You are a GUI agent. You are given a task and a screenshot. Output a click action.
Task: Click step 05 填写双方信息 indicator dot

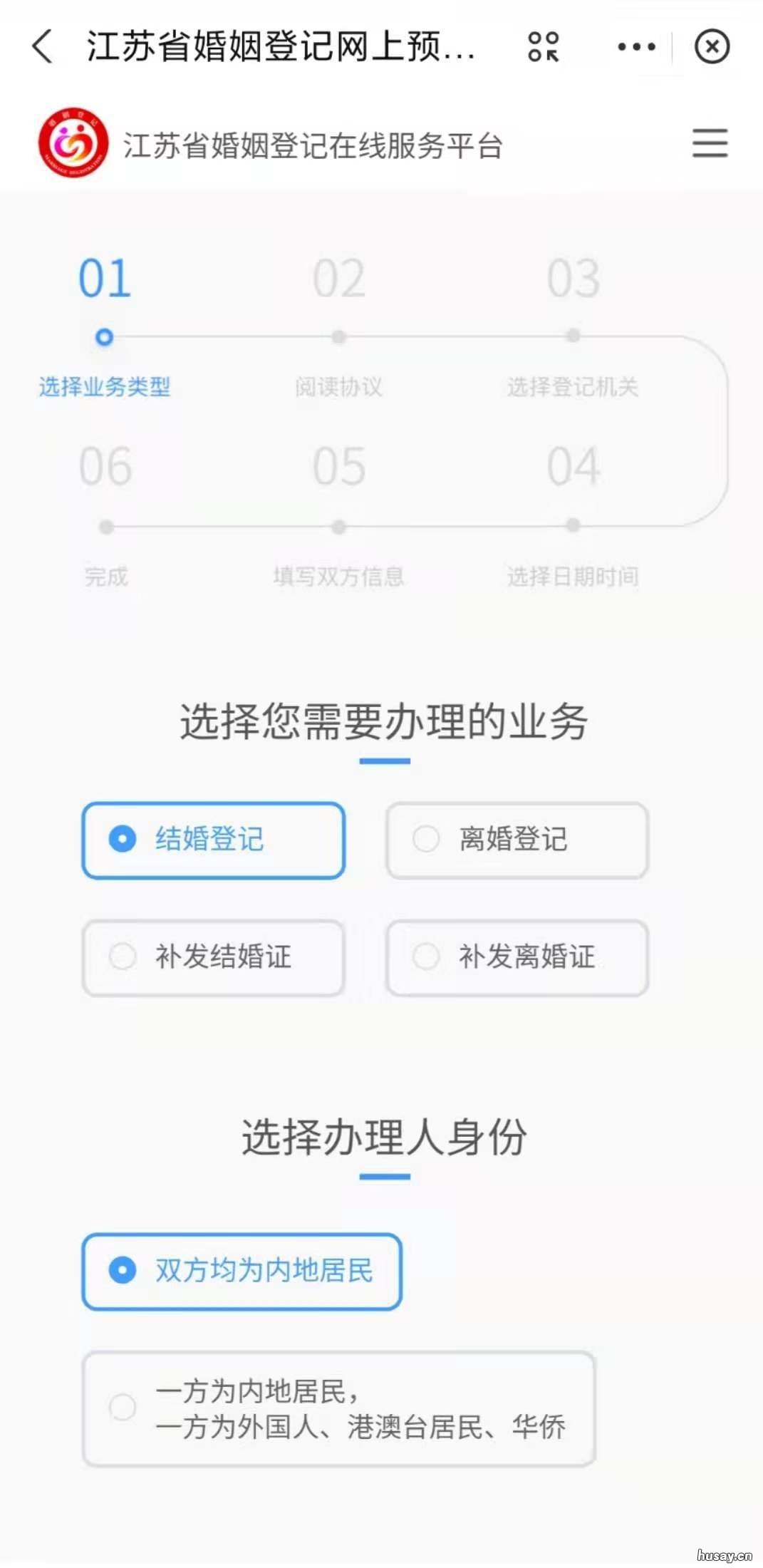(339, 528)
